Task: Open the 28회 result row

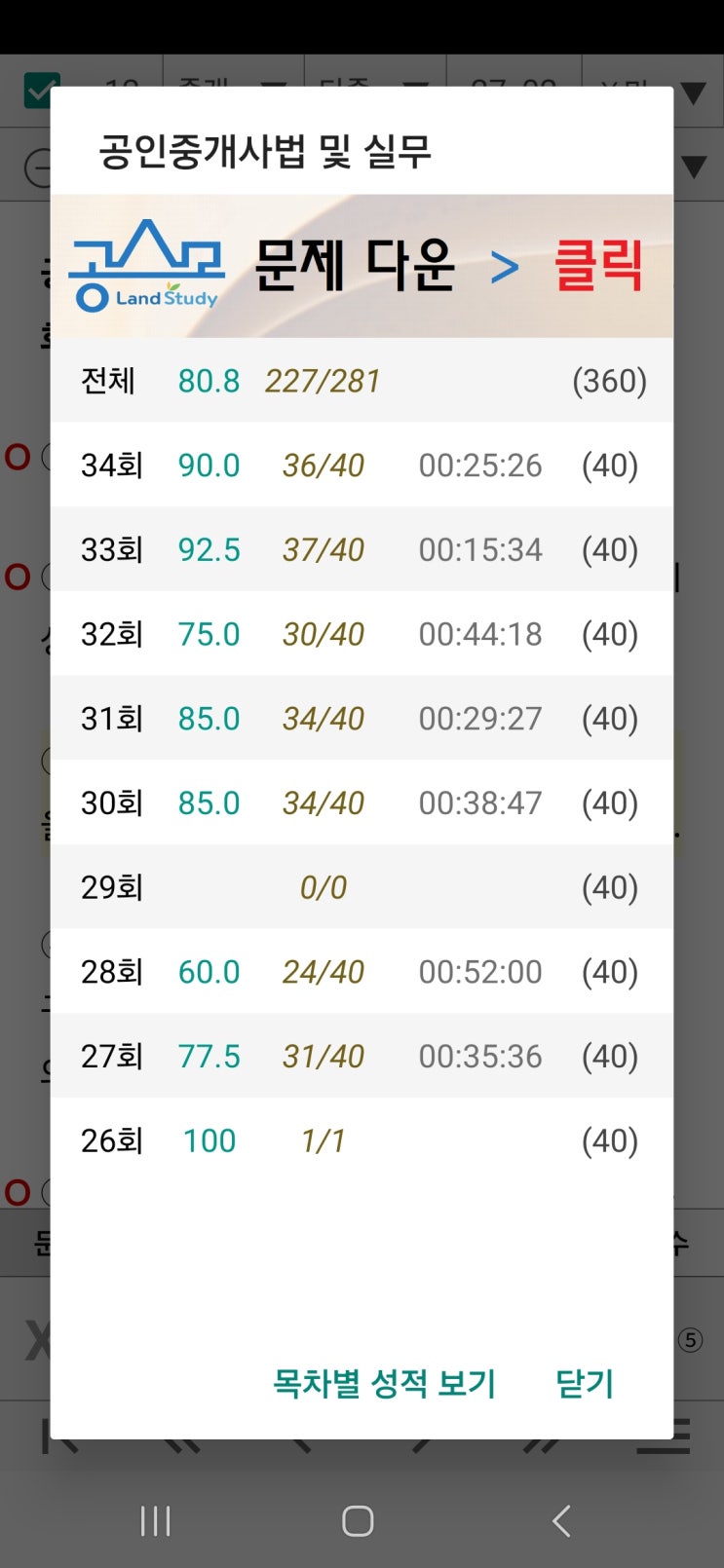Action: click(362, 972)
